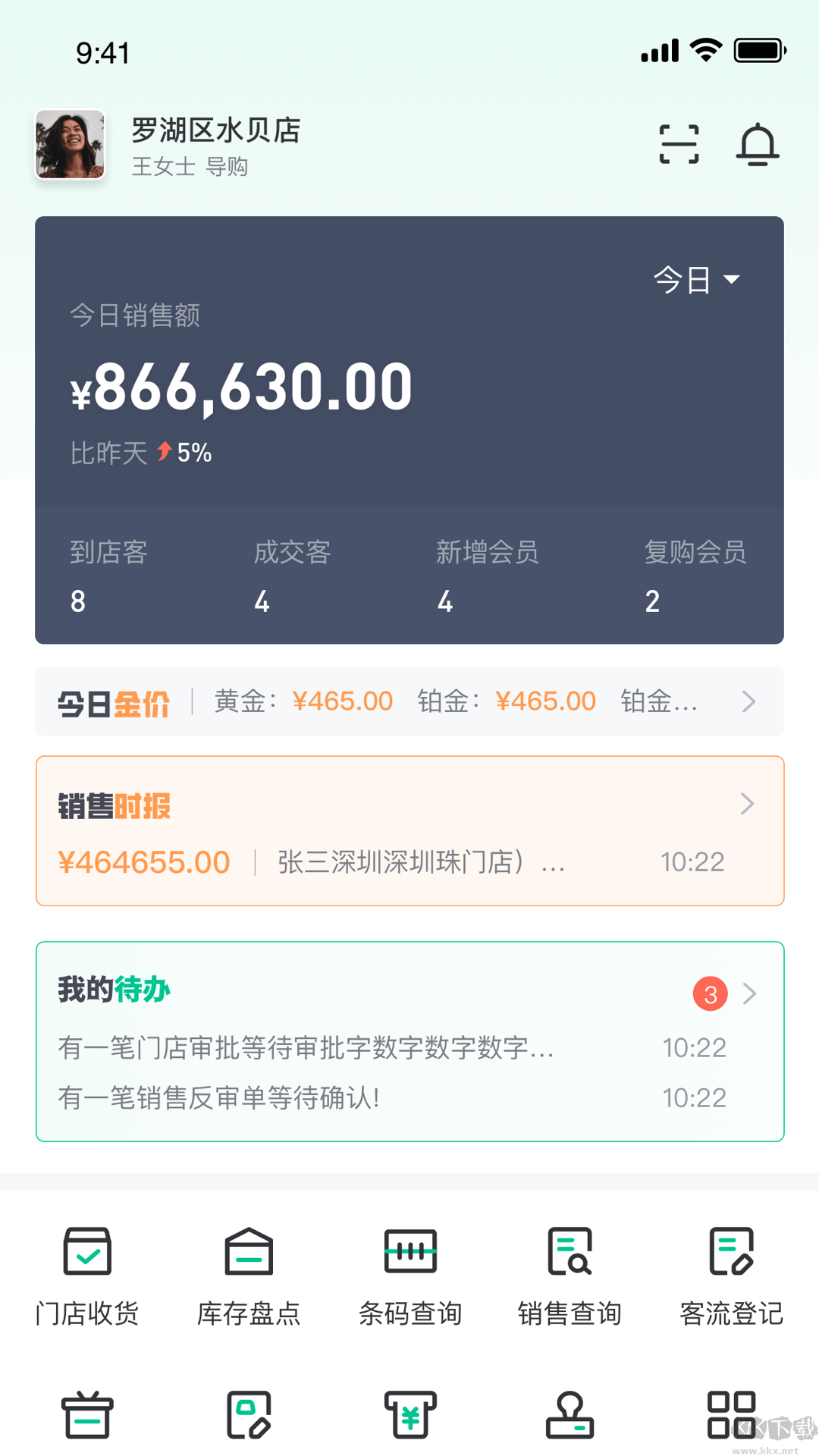Viewport: 819px width, 1456px height.
Task: Tap the red badge showing 3 todos
Action: [x=709, y=993]
